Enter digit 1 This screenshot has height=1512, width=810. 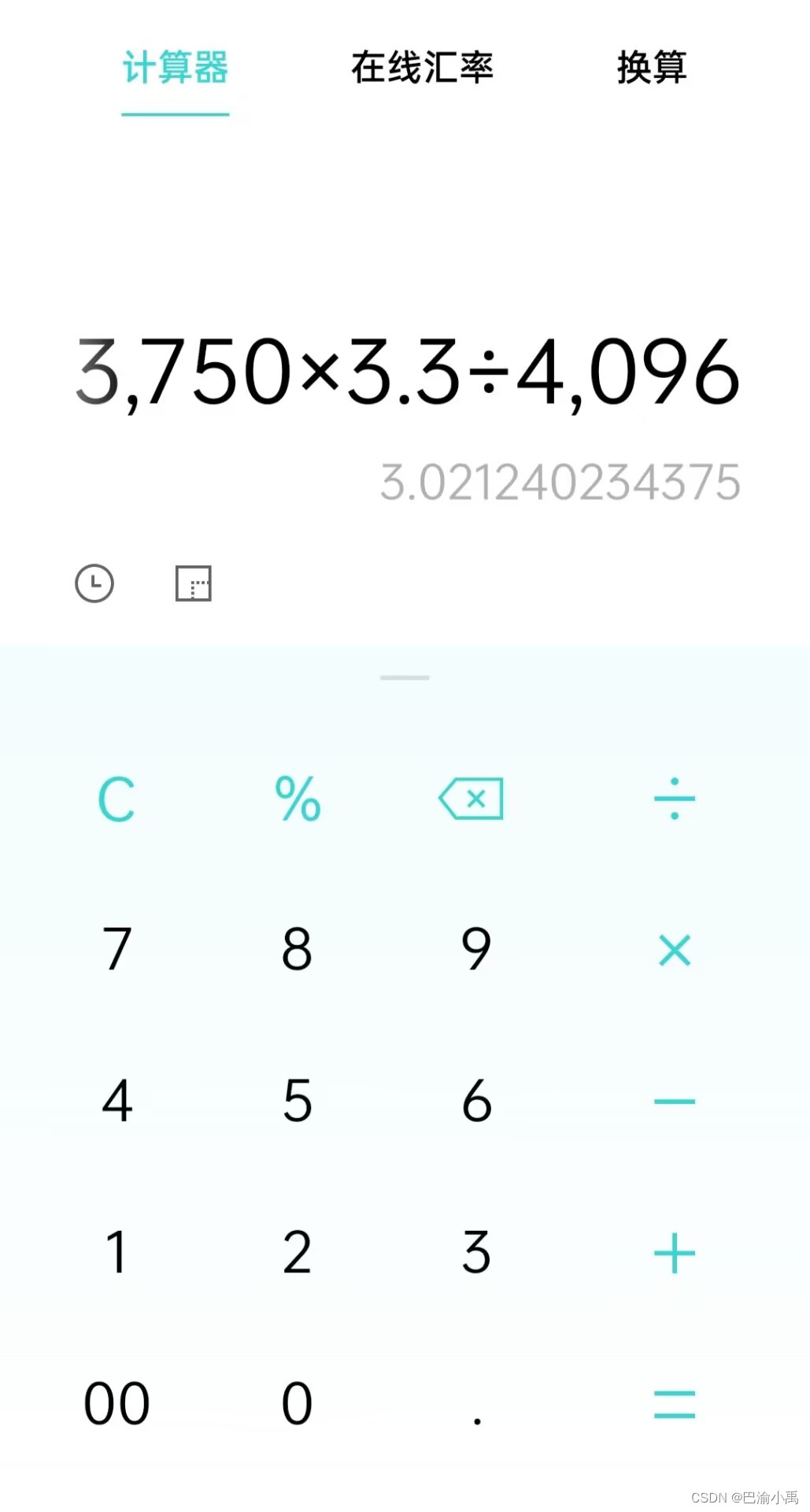pyautogui.click(x=117, y=1252)
